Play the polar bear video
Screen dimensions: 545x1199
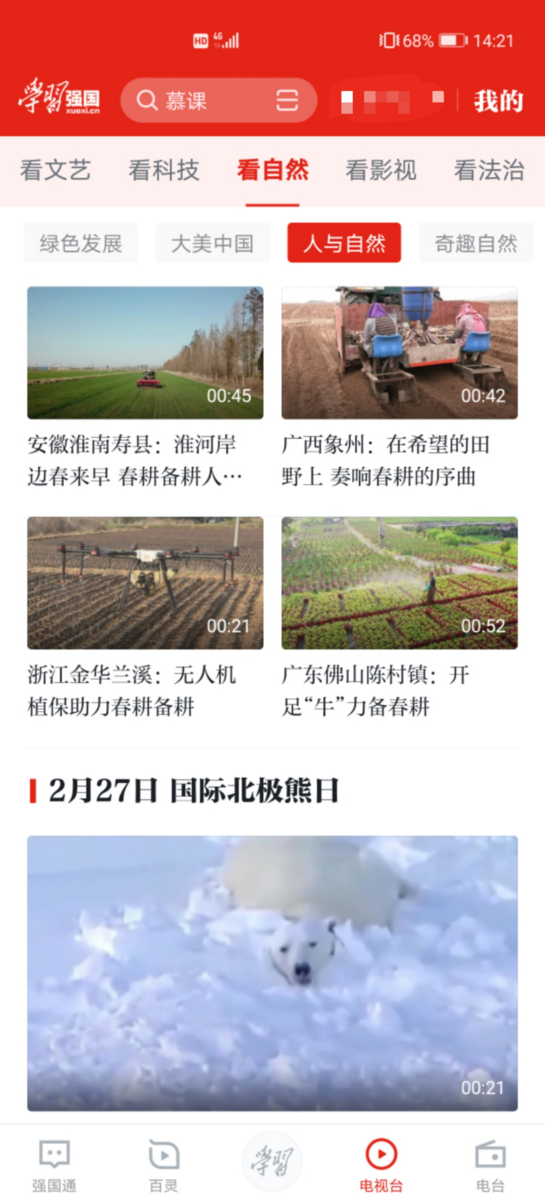click(272, 973)
